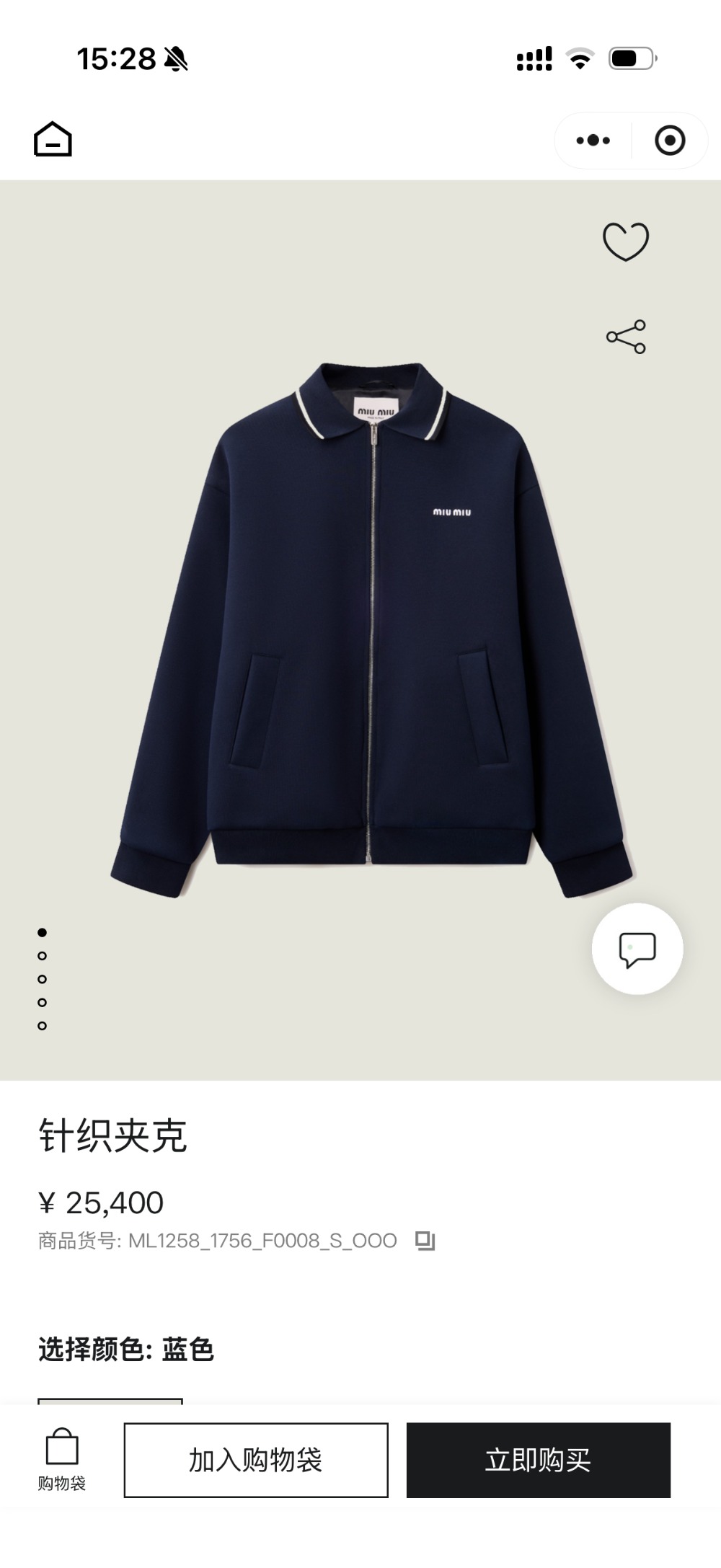Tap 加入购物袋 to add to bag
The image size is (721, 1568).
click(256, 1460)
